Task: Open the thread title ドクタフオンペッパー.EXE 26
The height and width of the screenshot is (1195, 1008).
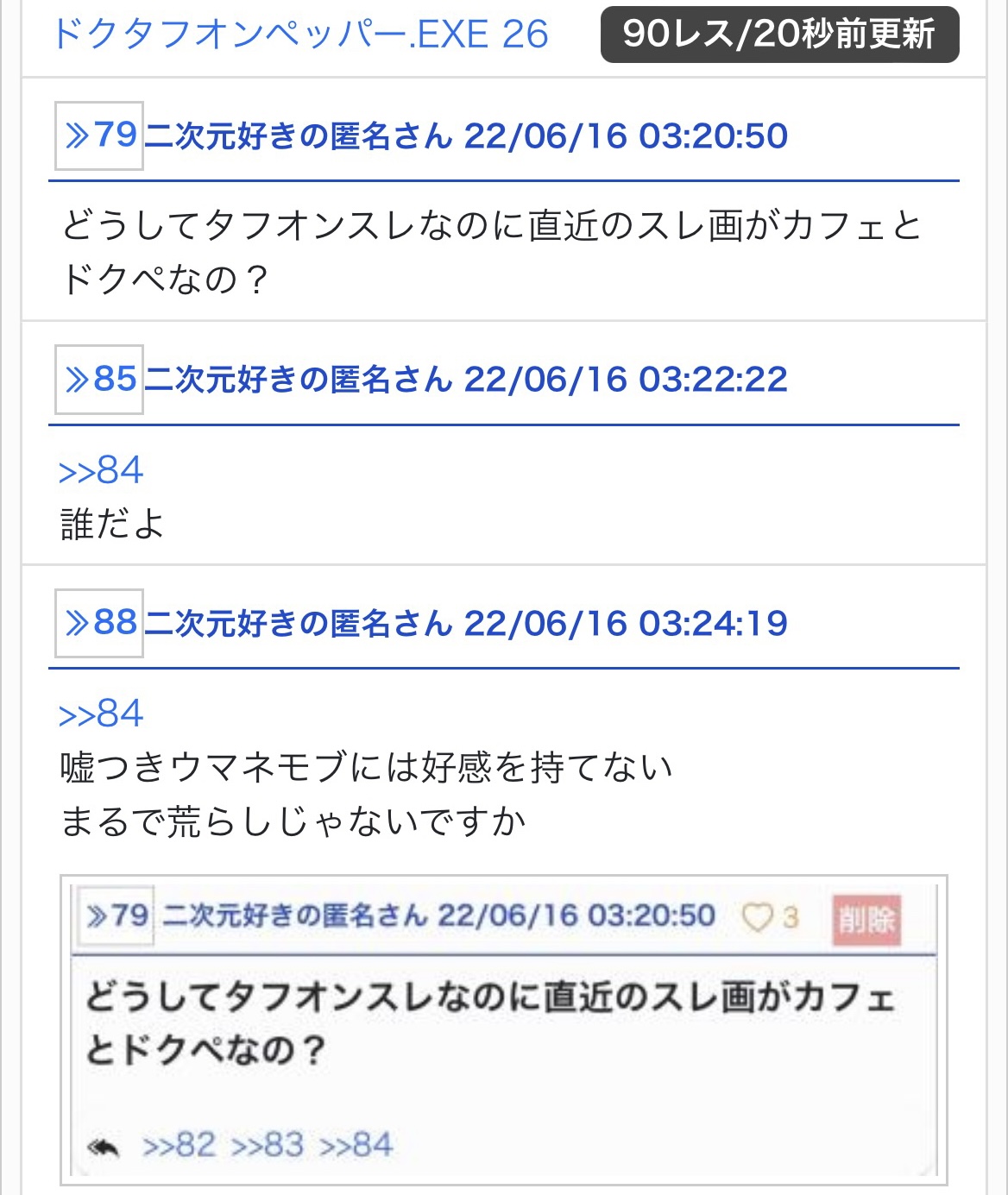Action: click(x=300, y=35)
